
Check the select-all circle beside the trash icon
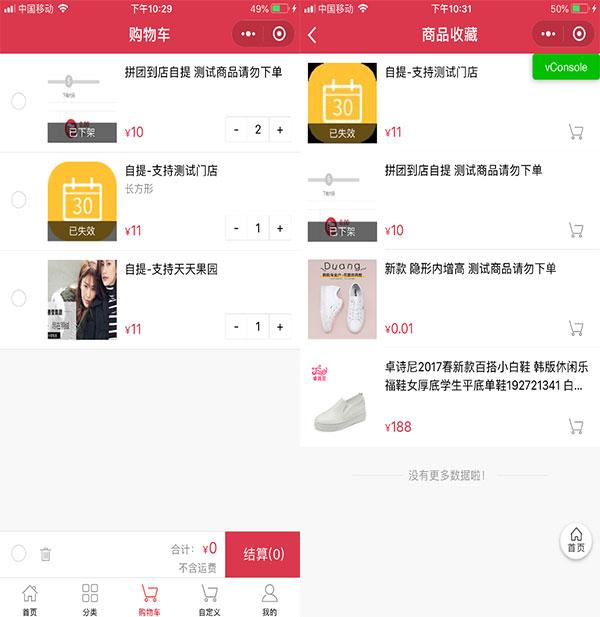18,553
